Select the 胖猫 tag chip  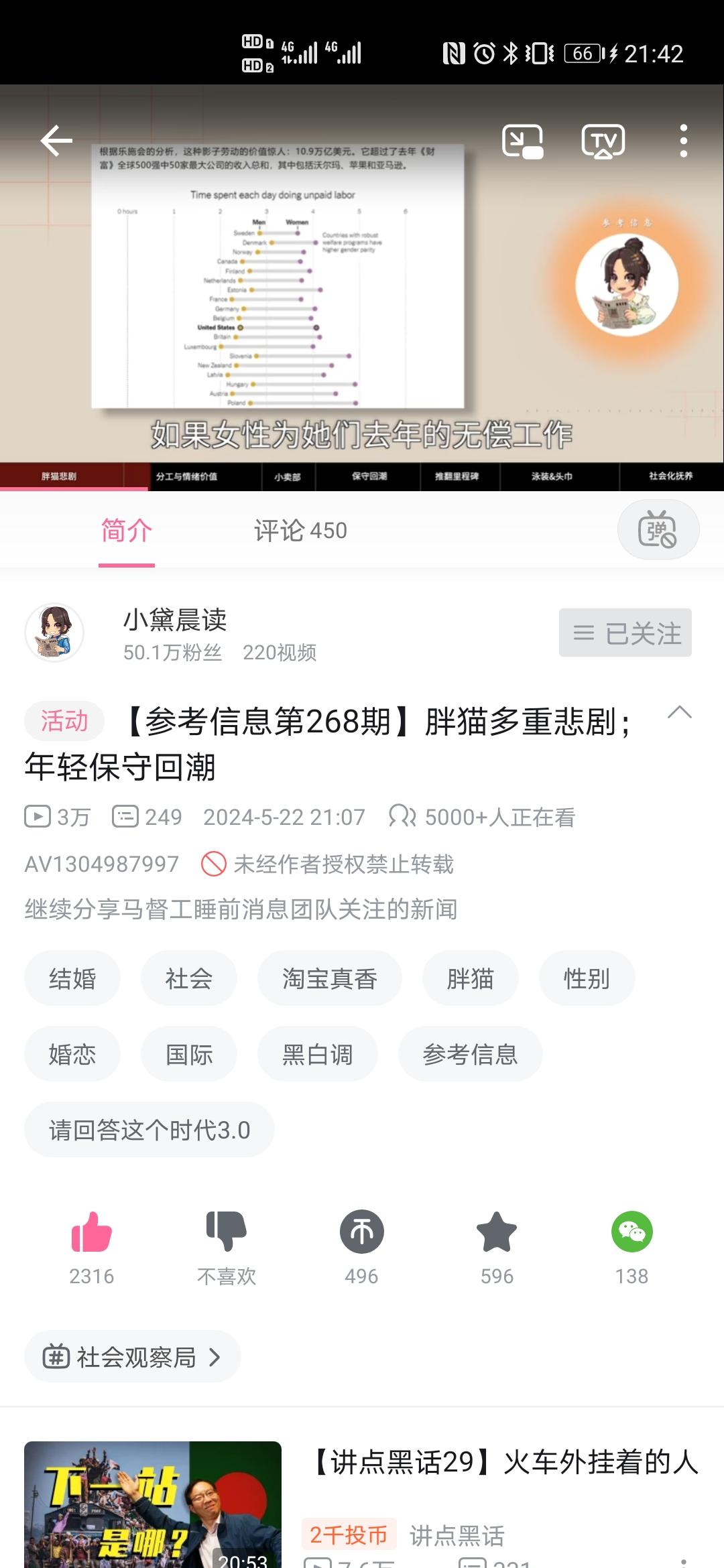pos(470,978)
